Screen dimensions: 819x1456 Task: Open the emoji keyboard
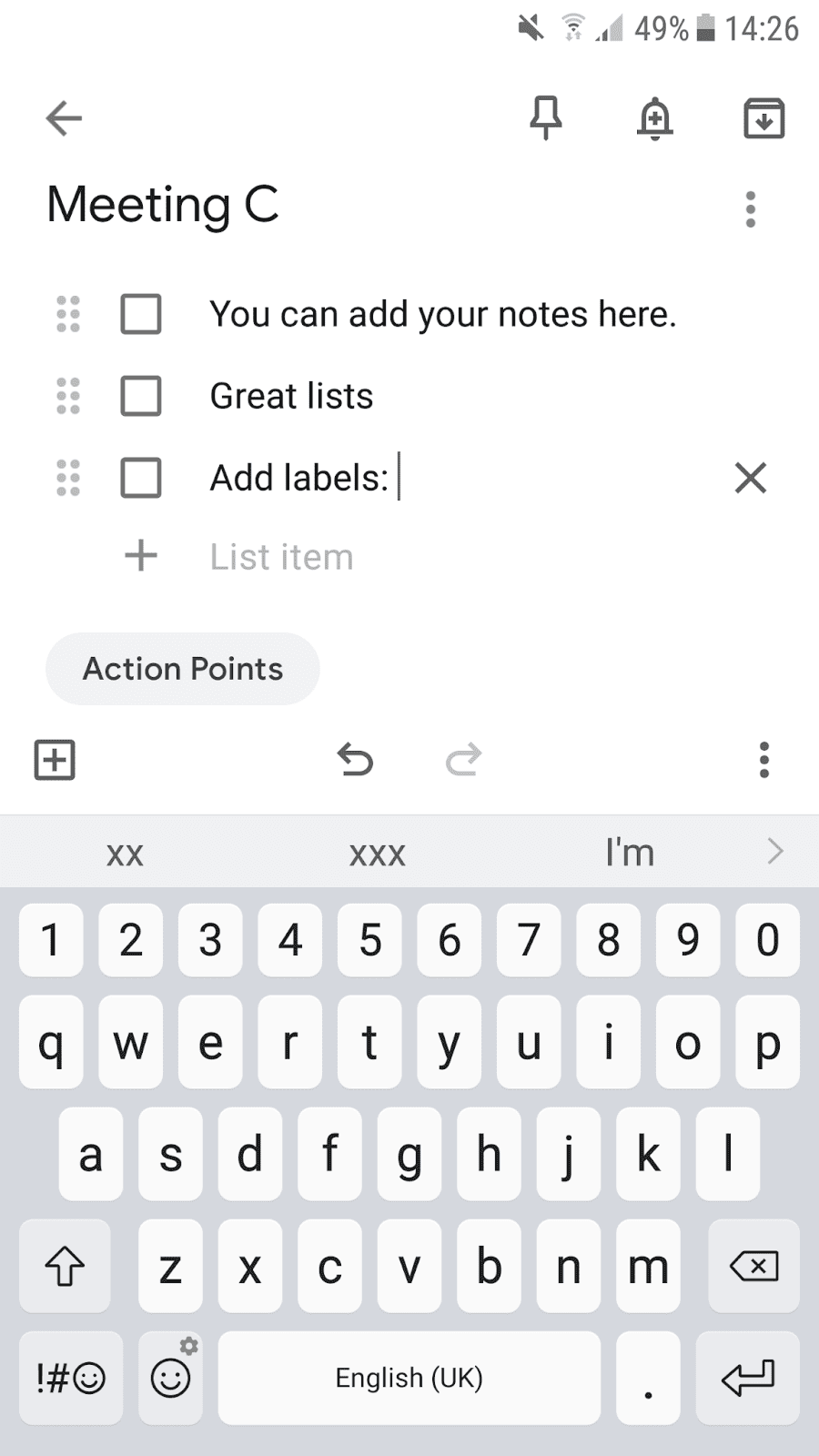(170, 1377)
